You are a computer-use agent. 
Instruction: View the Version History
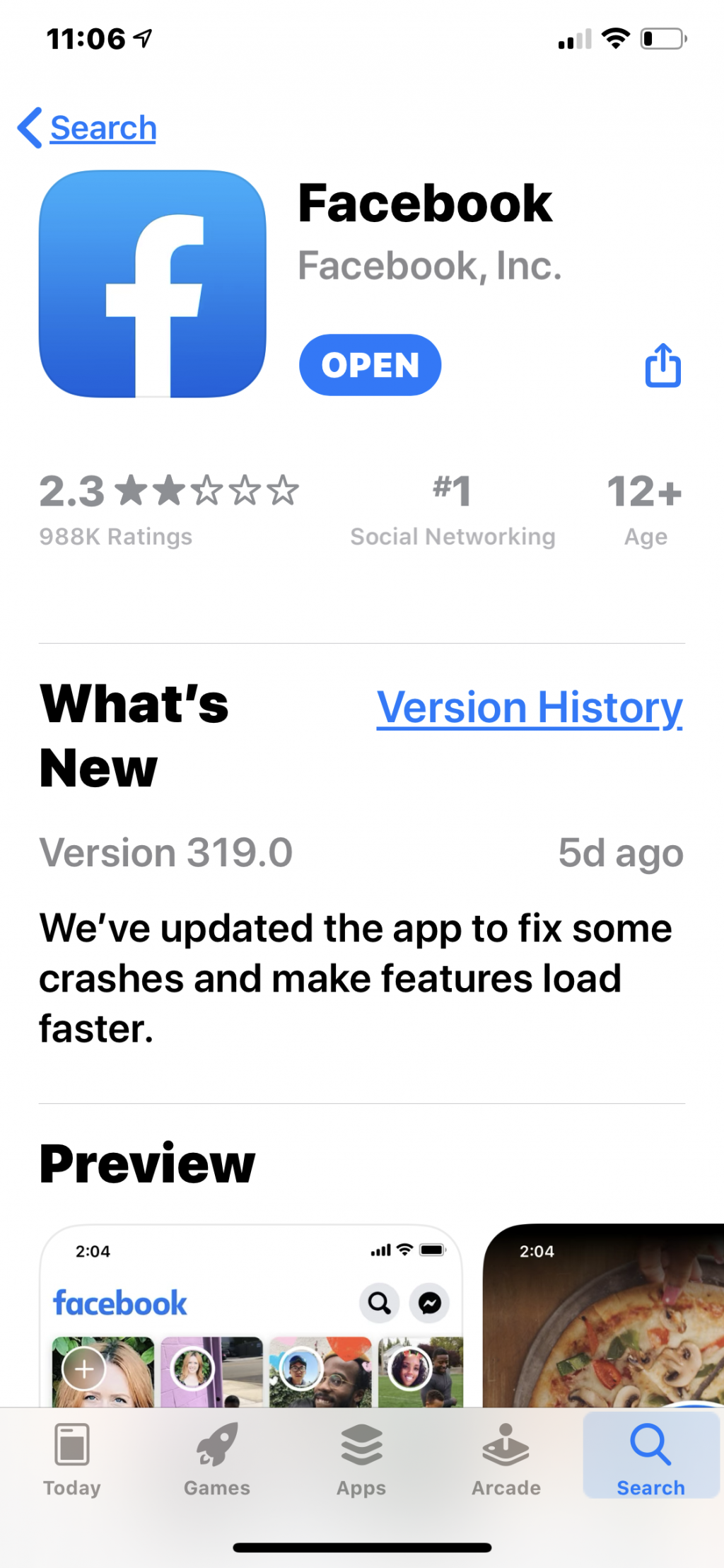[x=529, y=708]
